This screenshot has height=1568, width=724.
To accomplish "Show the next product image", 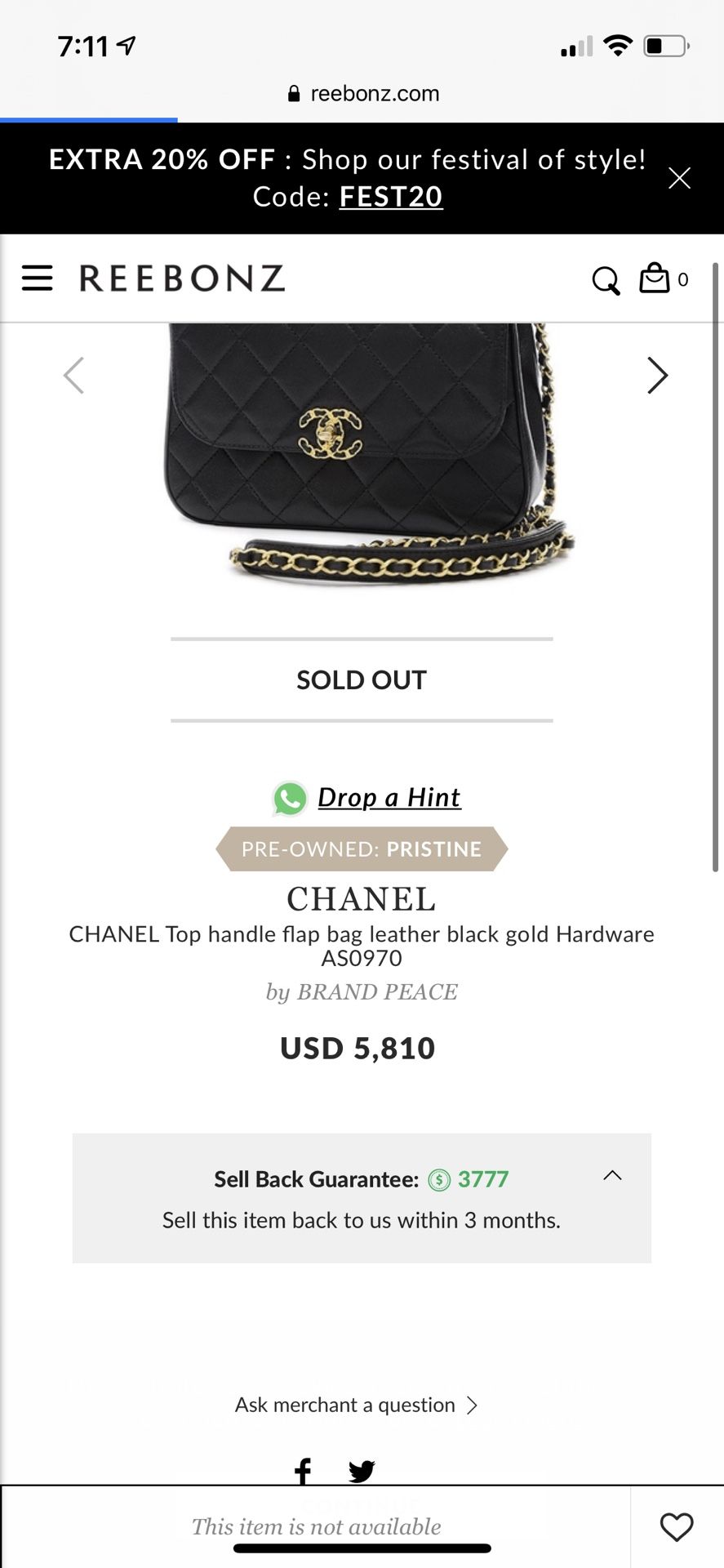I will (x=657, y=376).
